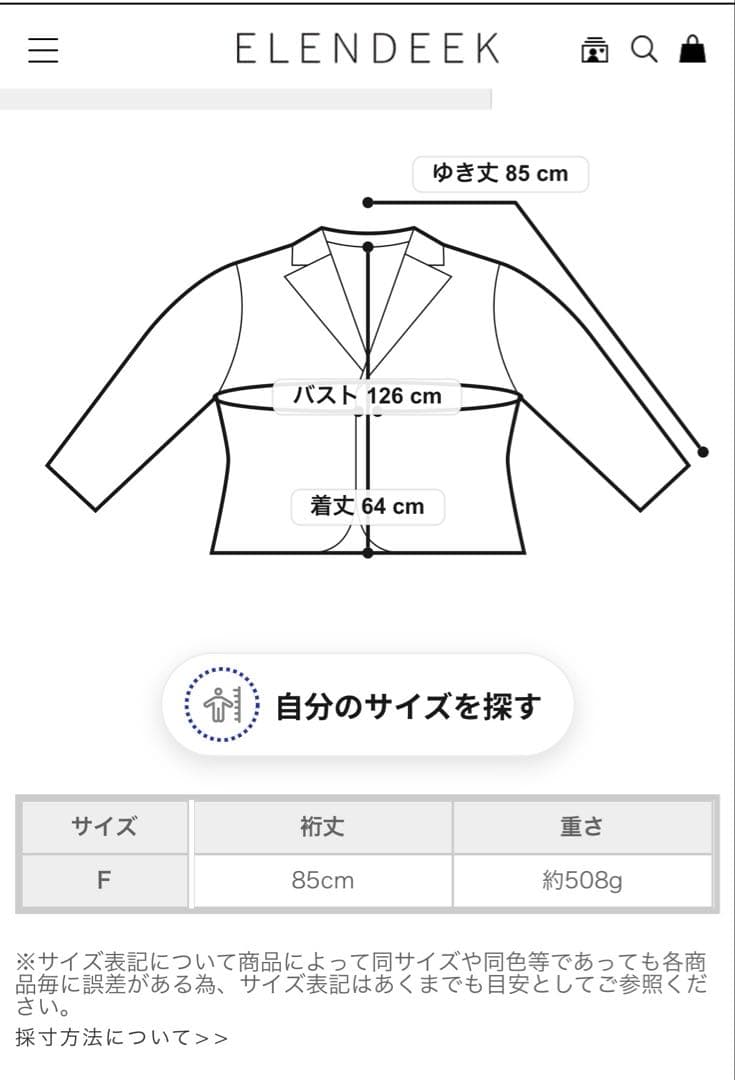
Task: Open the store locator icon
Action: 595,50
